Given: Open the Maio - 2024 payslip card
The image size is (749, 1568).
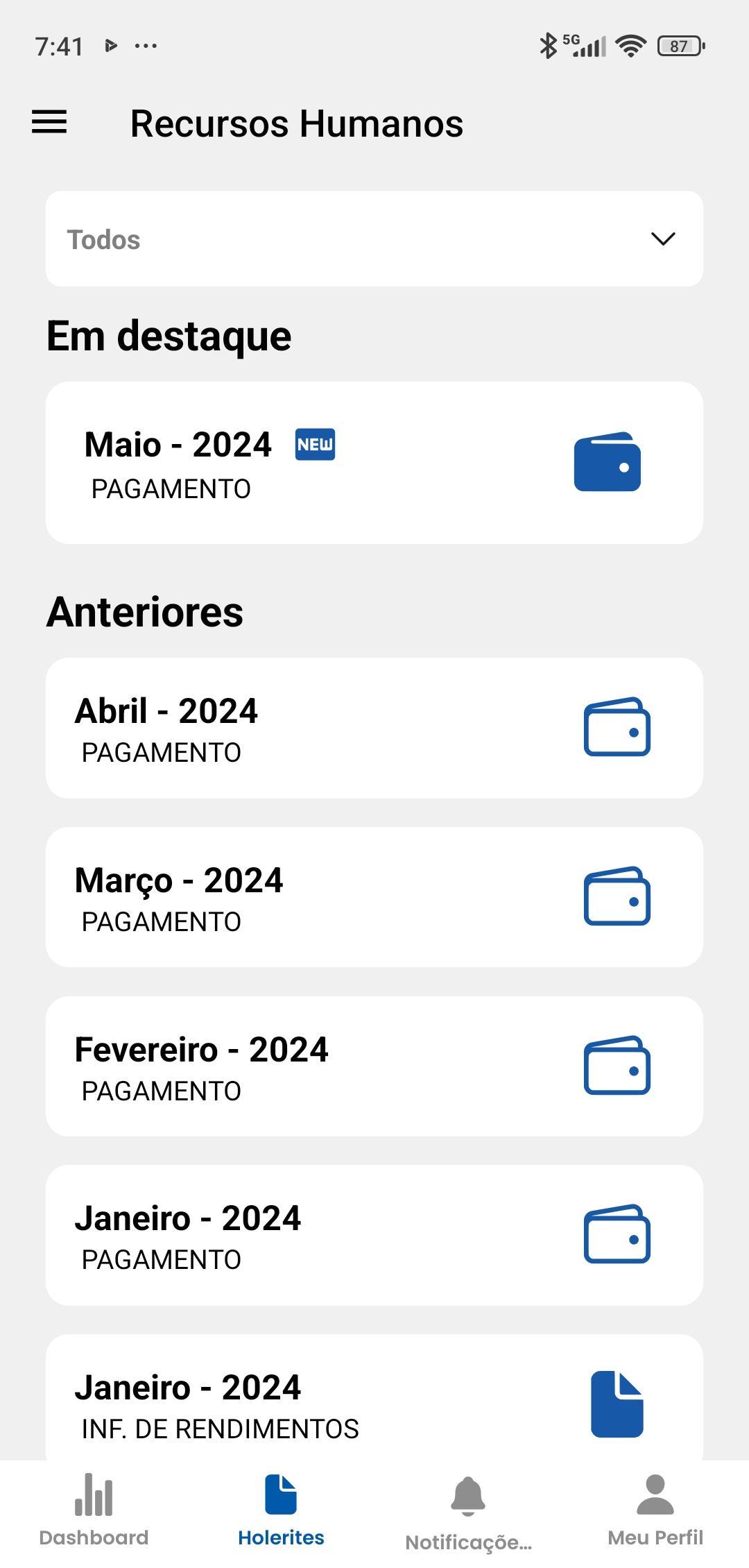Looking at the screenshot, I should pos(374,463).
